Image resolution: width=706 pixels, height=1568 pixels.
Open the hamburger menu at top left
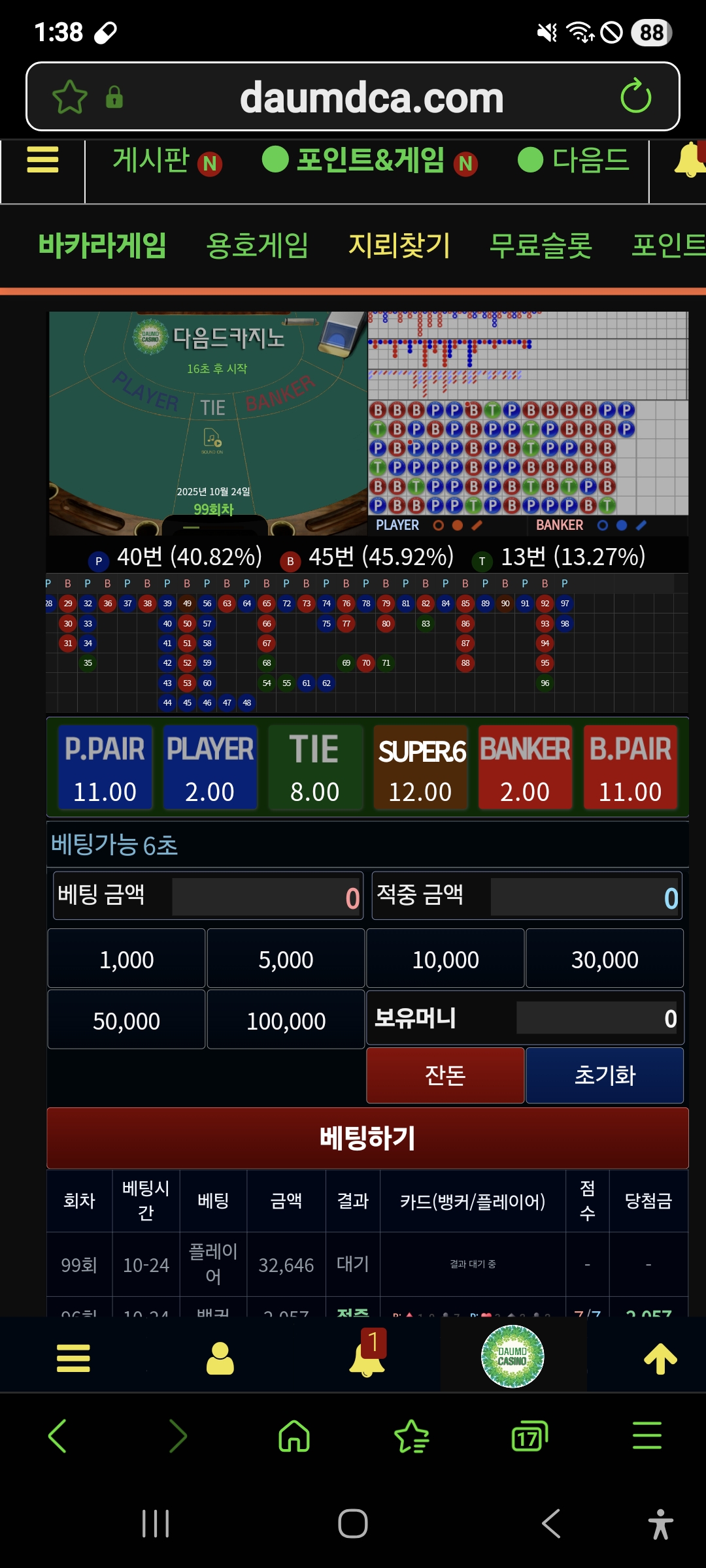coord(42,160)
